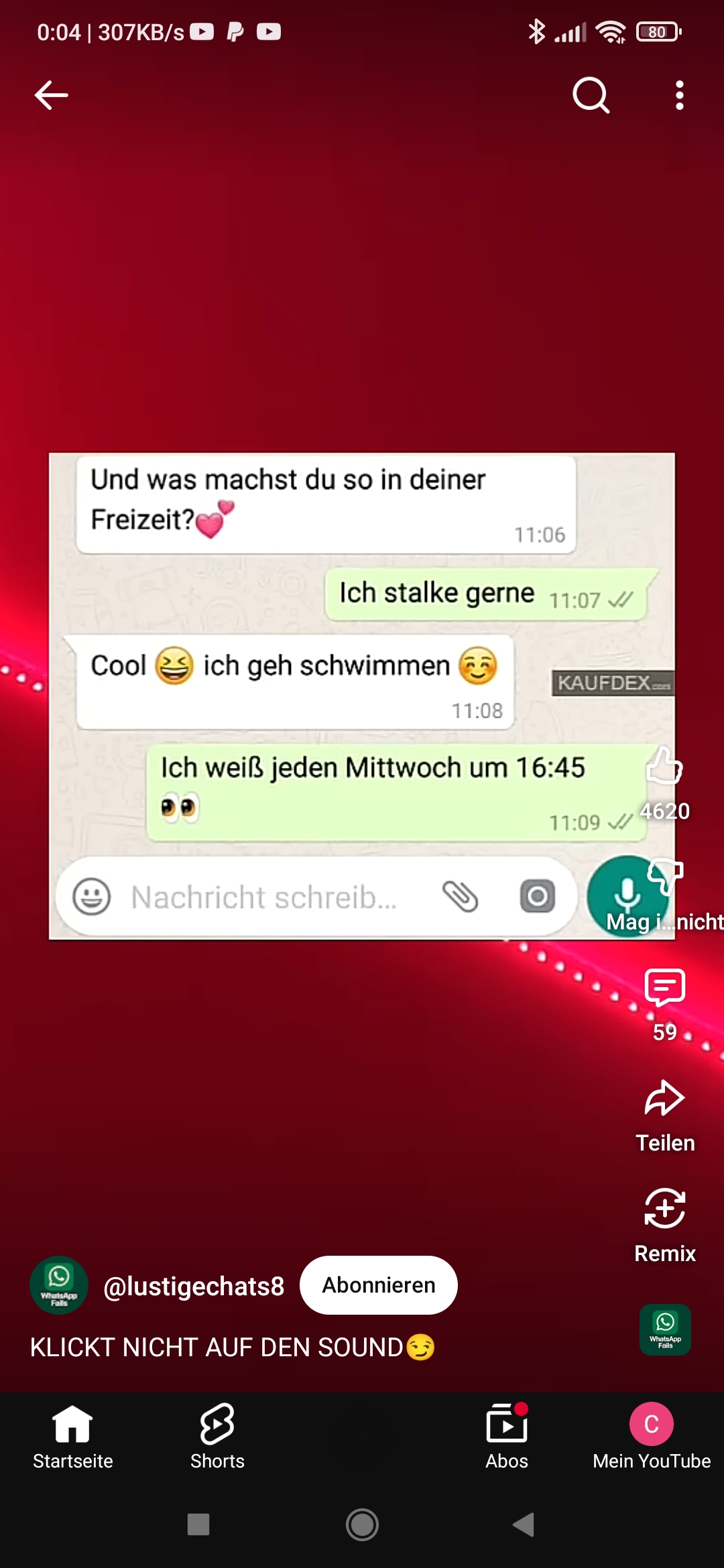The width and height of the screenshot is (724, 1568).
Task: Dislike this Short with thumbs down
Action: (x=664, y=876)
